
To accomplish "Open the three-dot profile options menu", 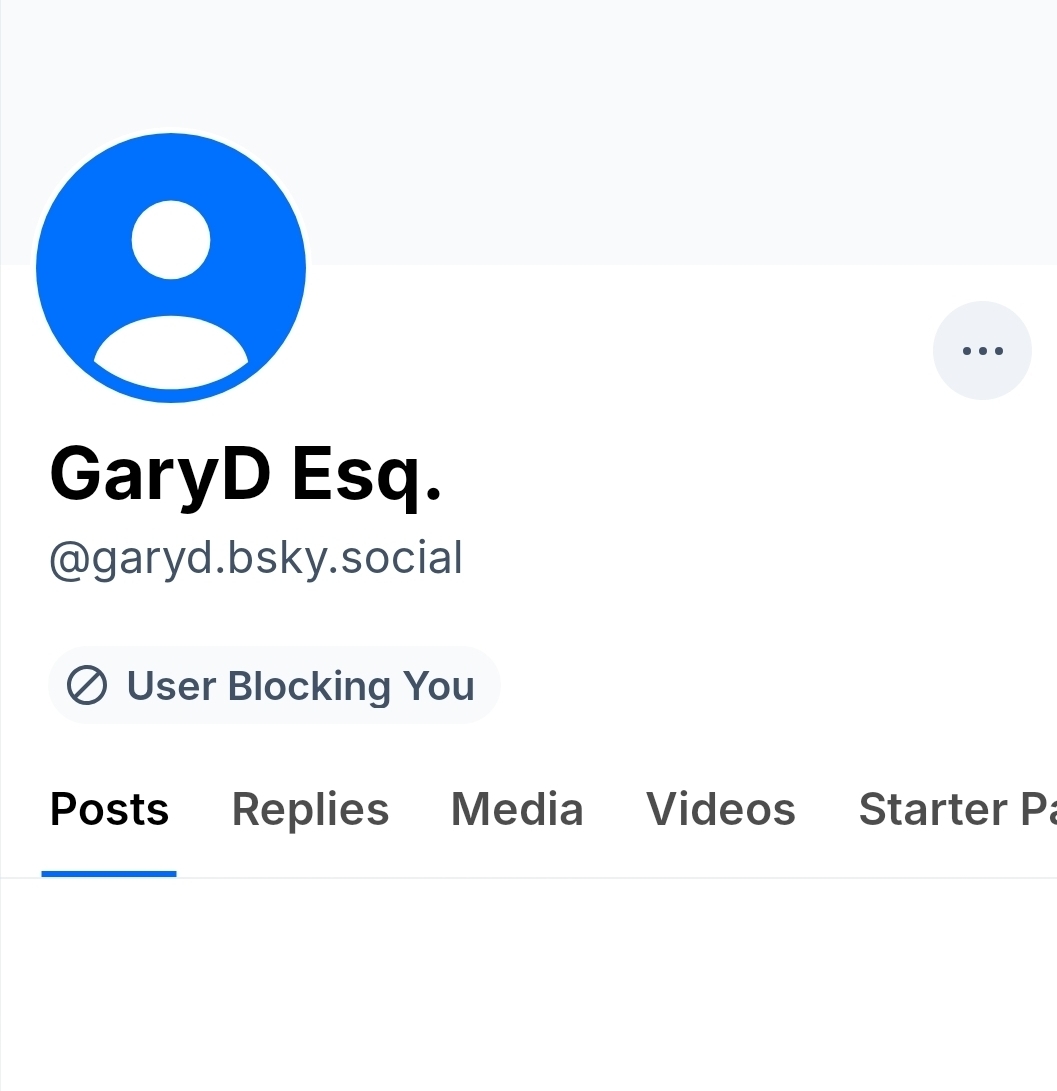I will click(982, 351).
